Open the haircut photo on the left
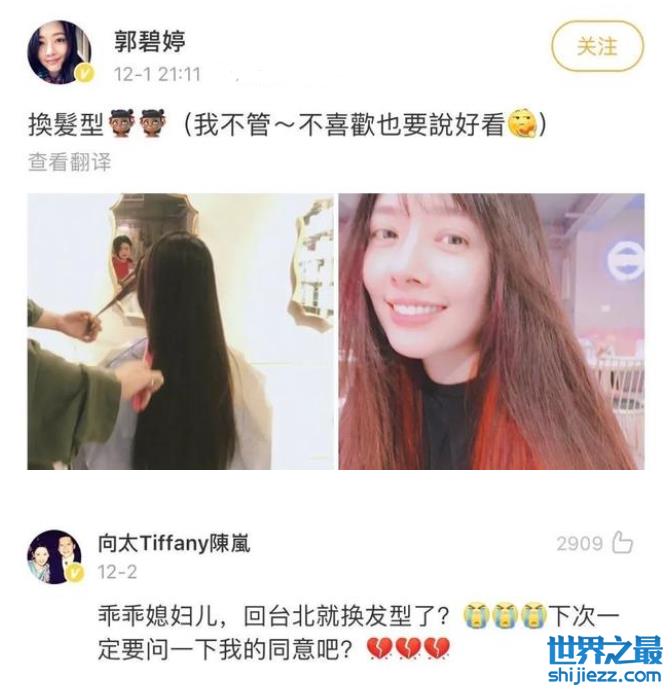672x690 pixels. [180, 331]
